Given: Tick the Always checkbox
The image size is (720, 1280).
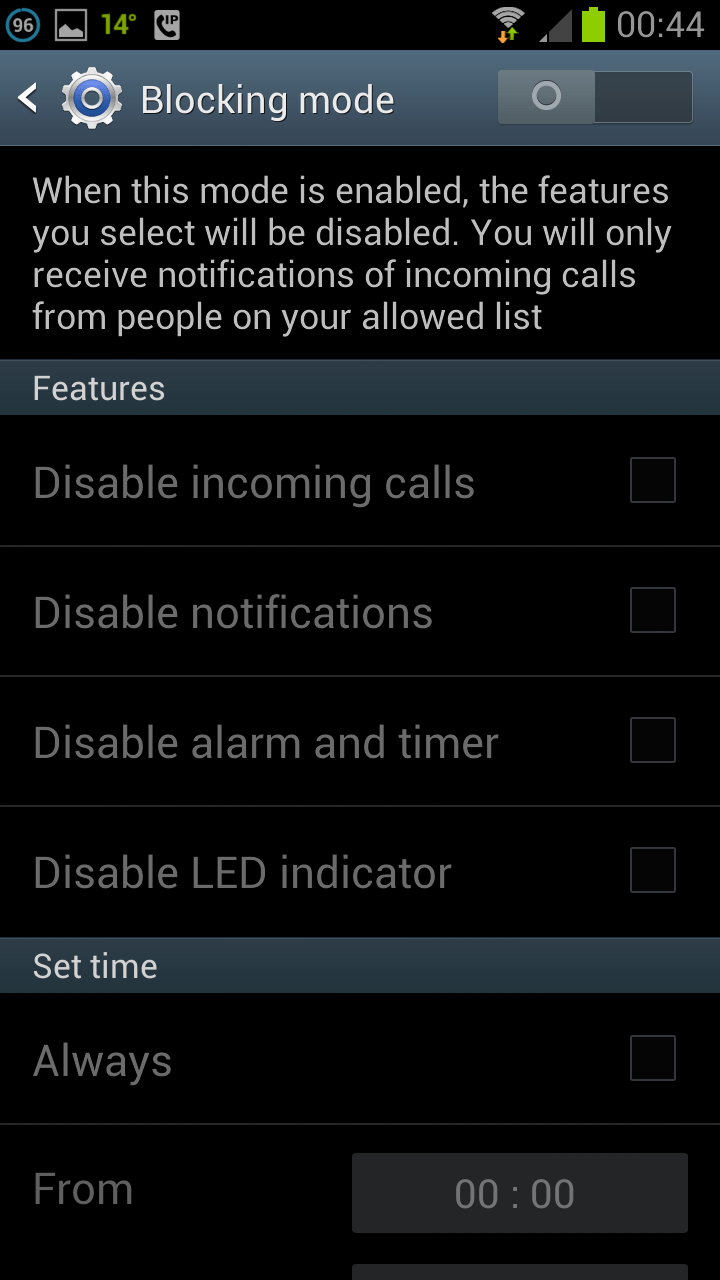Looking at the screenshot, I should point(652,1059).
